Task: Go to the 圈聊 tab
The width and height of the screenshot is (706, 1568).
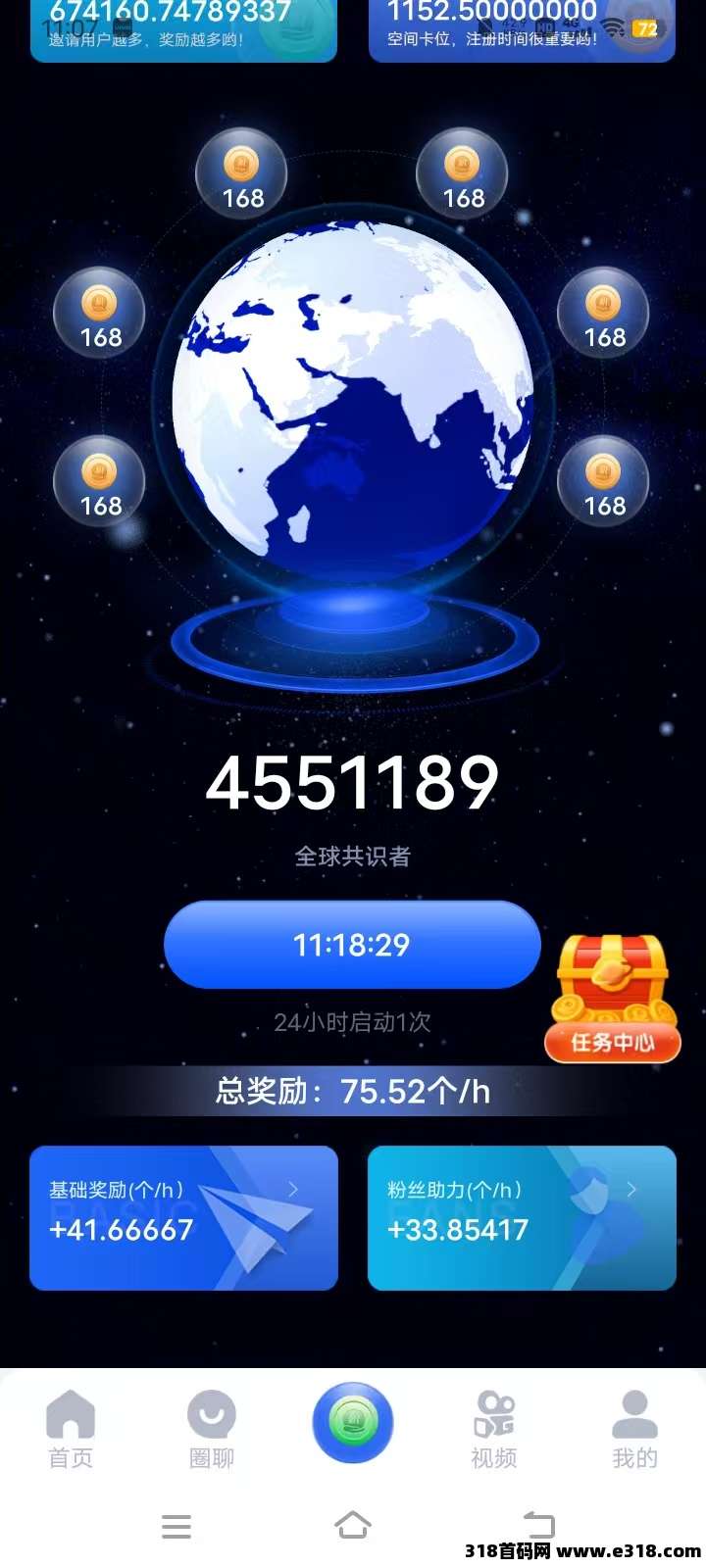Action: click(212, 1429)
